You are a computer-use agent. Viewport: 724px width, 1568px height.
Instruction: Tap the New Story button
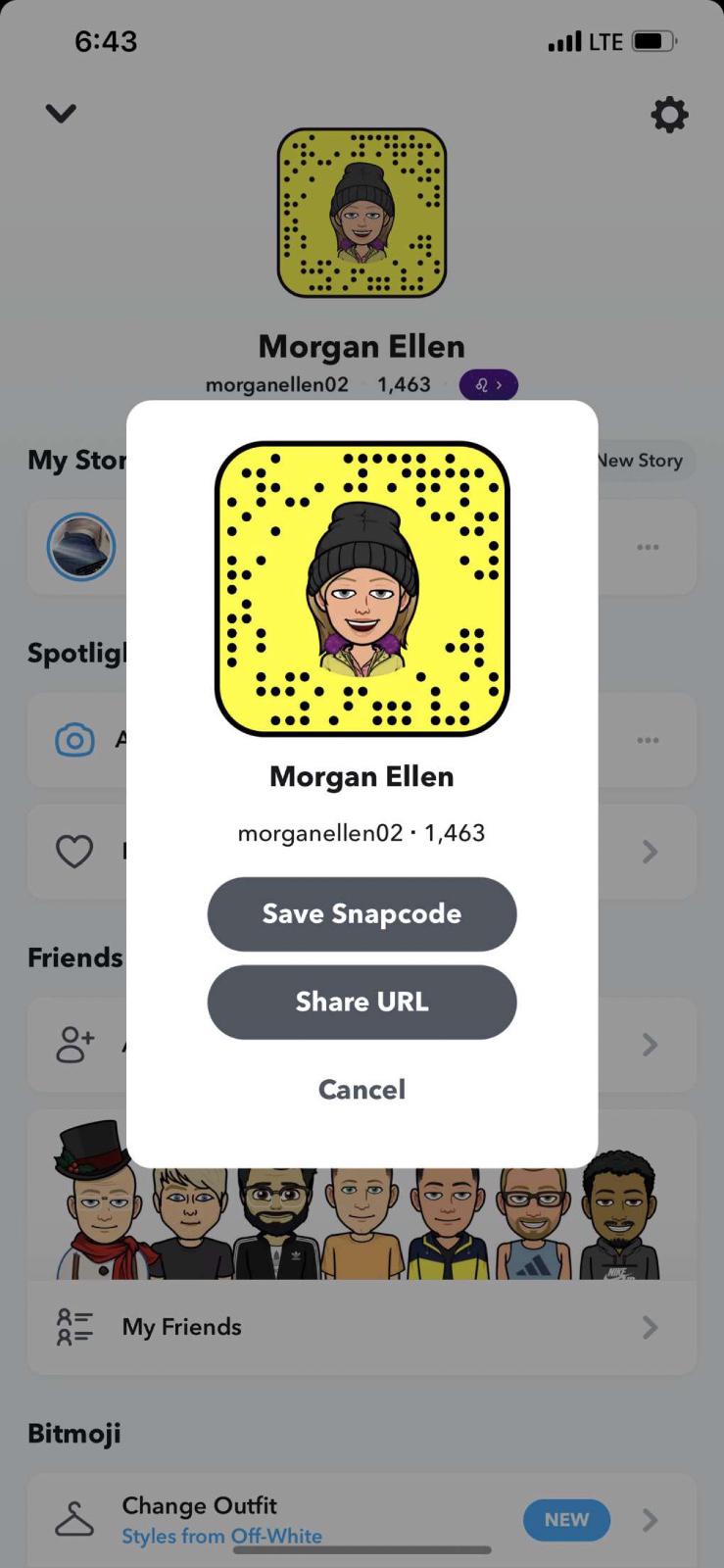[644, 461]
